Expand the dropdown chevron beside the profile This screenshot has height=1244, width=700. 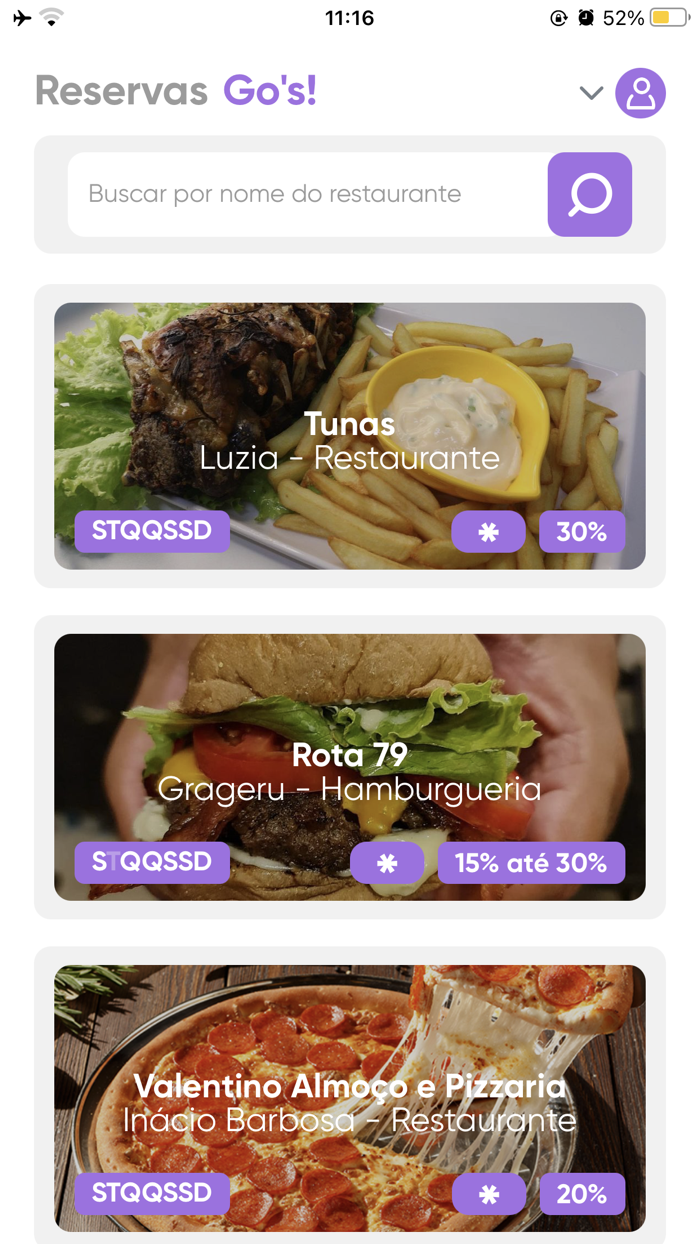point(591,93)
